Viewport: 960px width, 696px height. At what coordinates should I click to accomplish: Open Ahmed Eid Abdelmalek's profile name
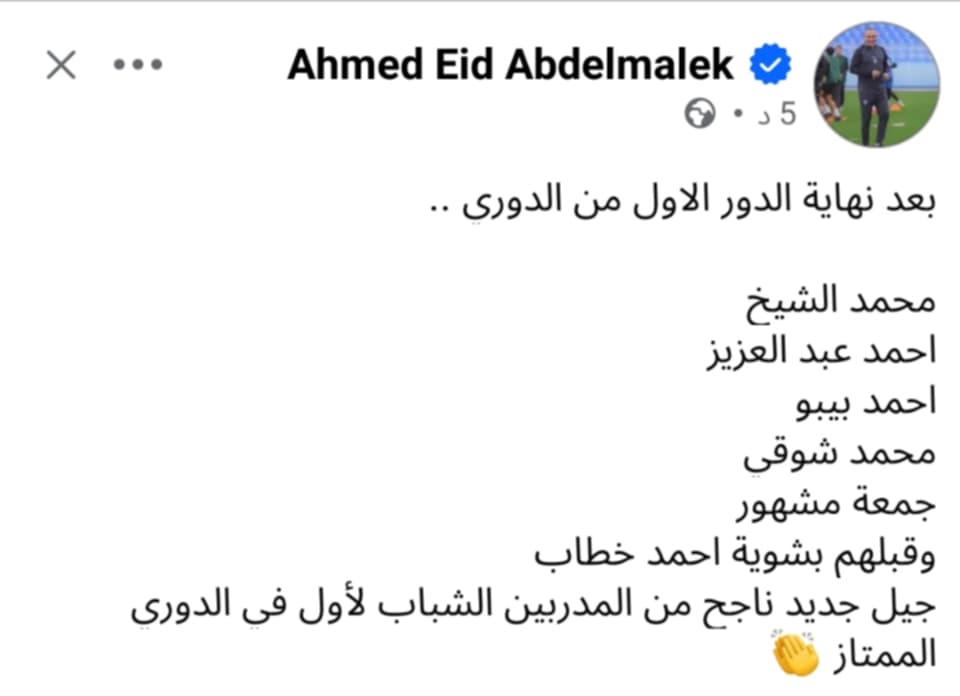[511, 65]
